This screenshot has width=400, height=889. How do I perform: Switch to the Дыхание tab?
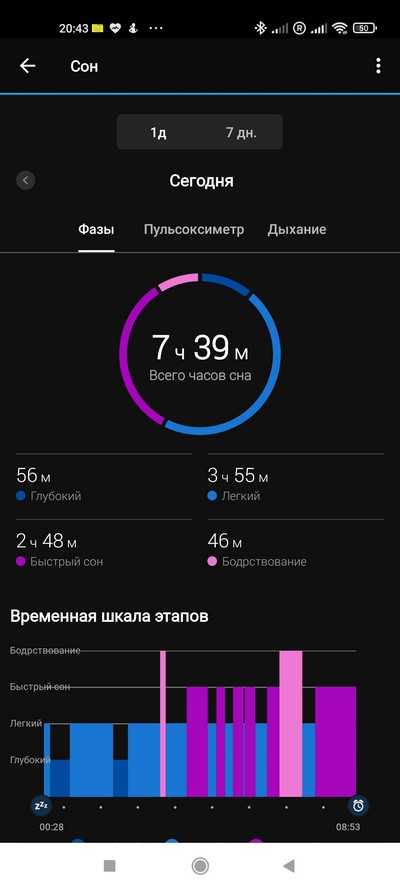point(297,230)
